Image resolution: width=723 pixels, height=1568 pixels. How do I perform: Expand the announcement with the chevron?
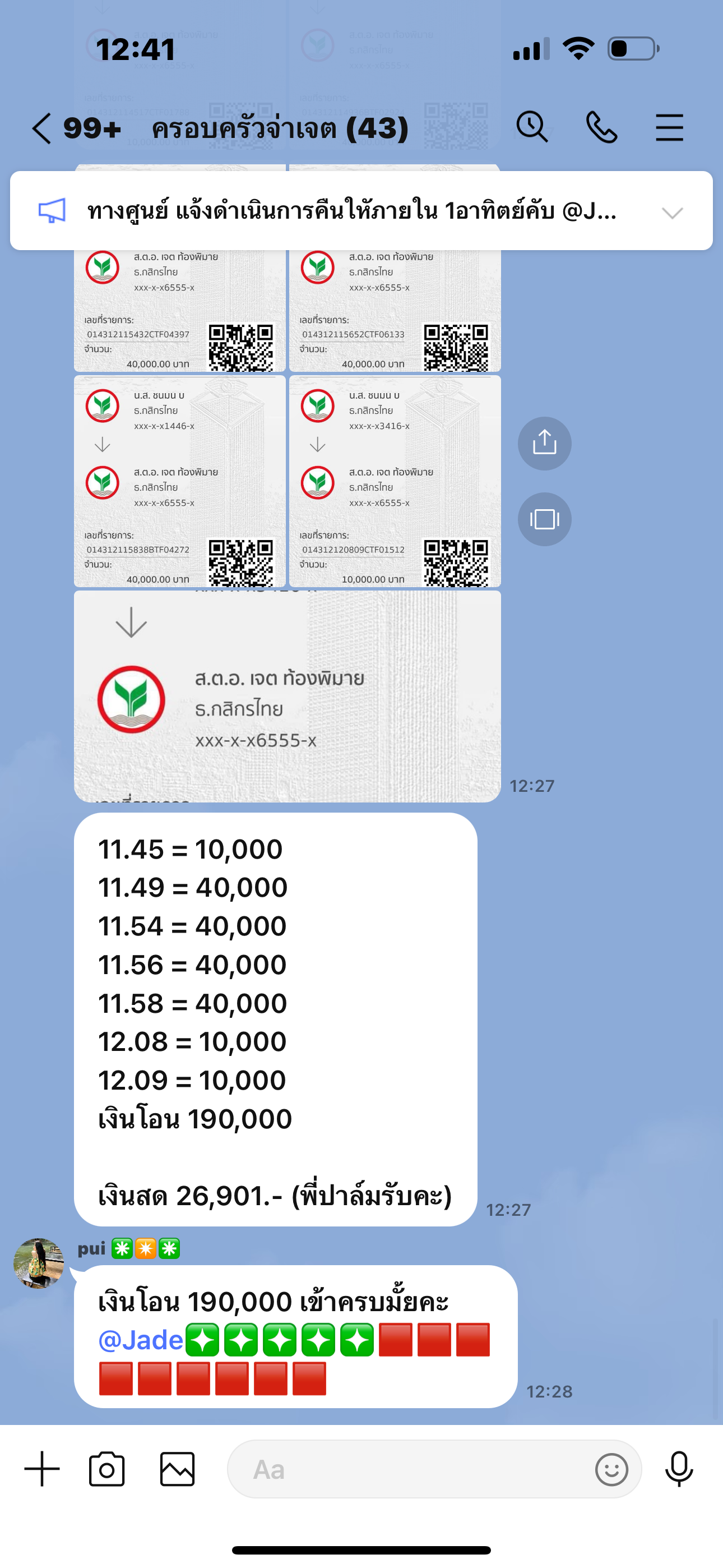(x=673, y=213)
